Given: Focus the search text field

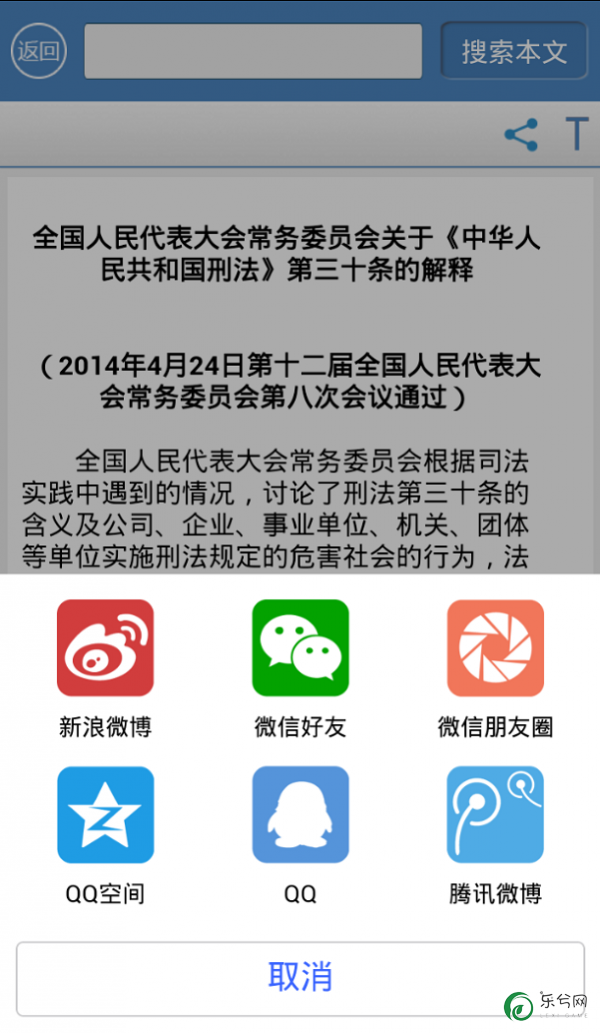Looking at the screenshot, I should tap(253, 51).
